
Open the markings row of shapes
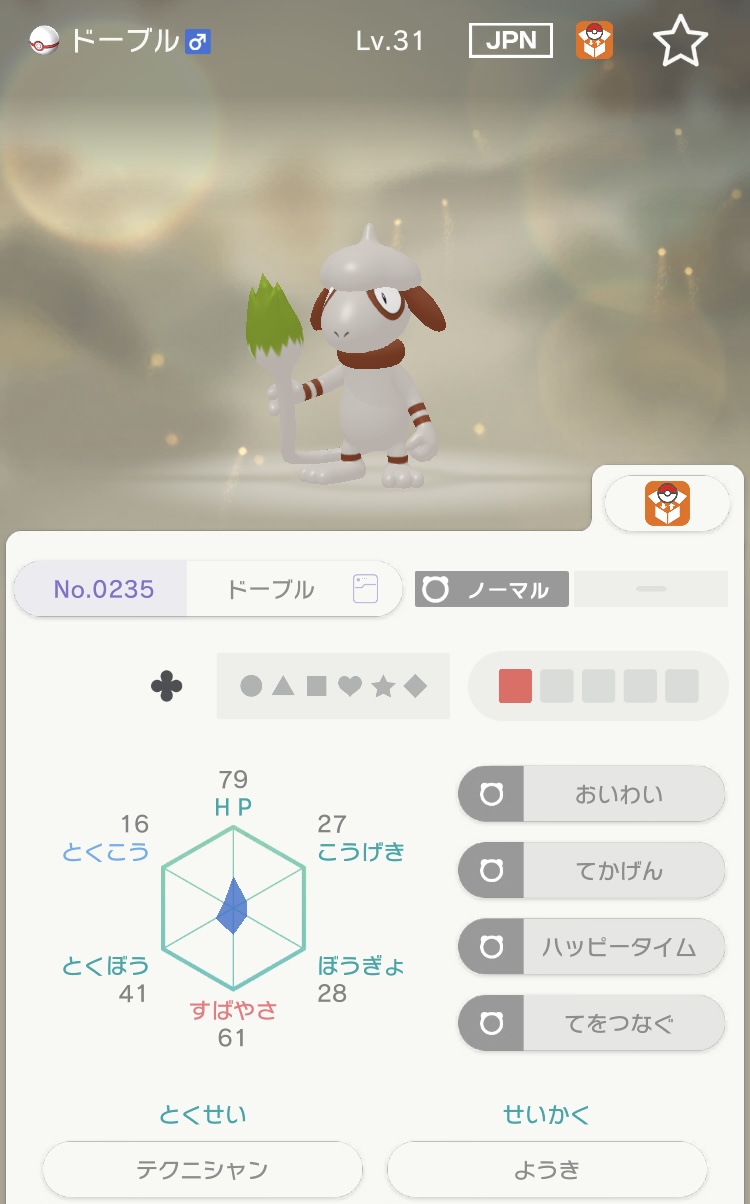click(333, 686)
